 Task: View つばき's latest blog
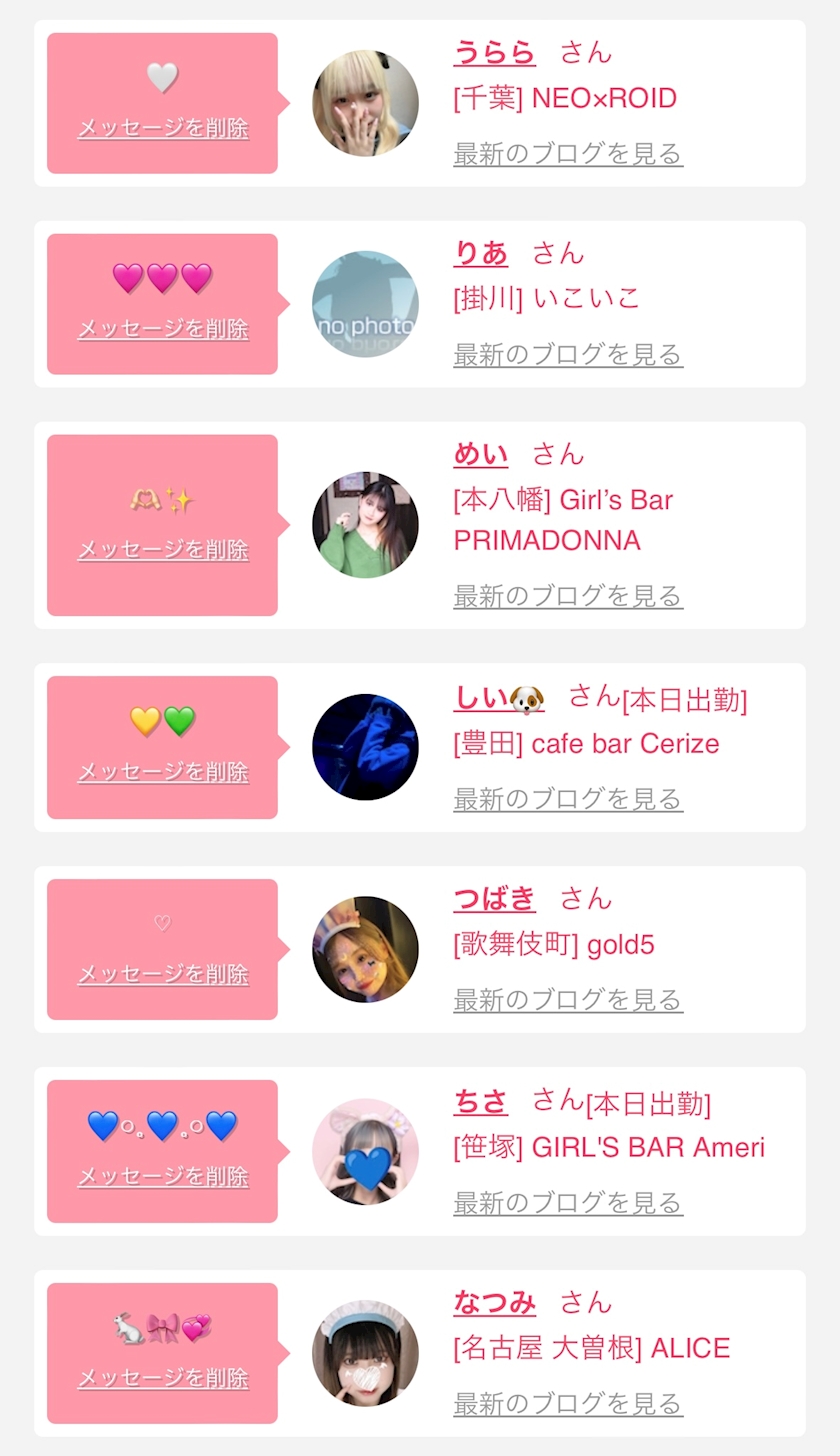click(x=568, y=1000)
